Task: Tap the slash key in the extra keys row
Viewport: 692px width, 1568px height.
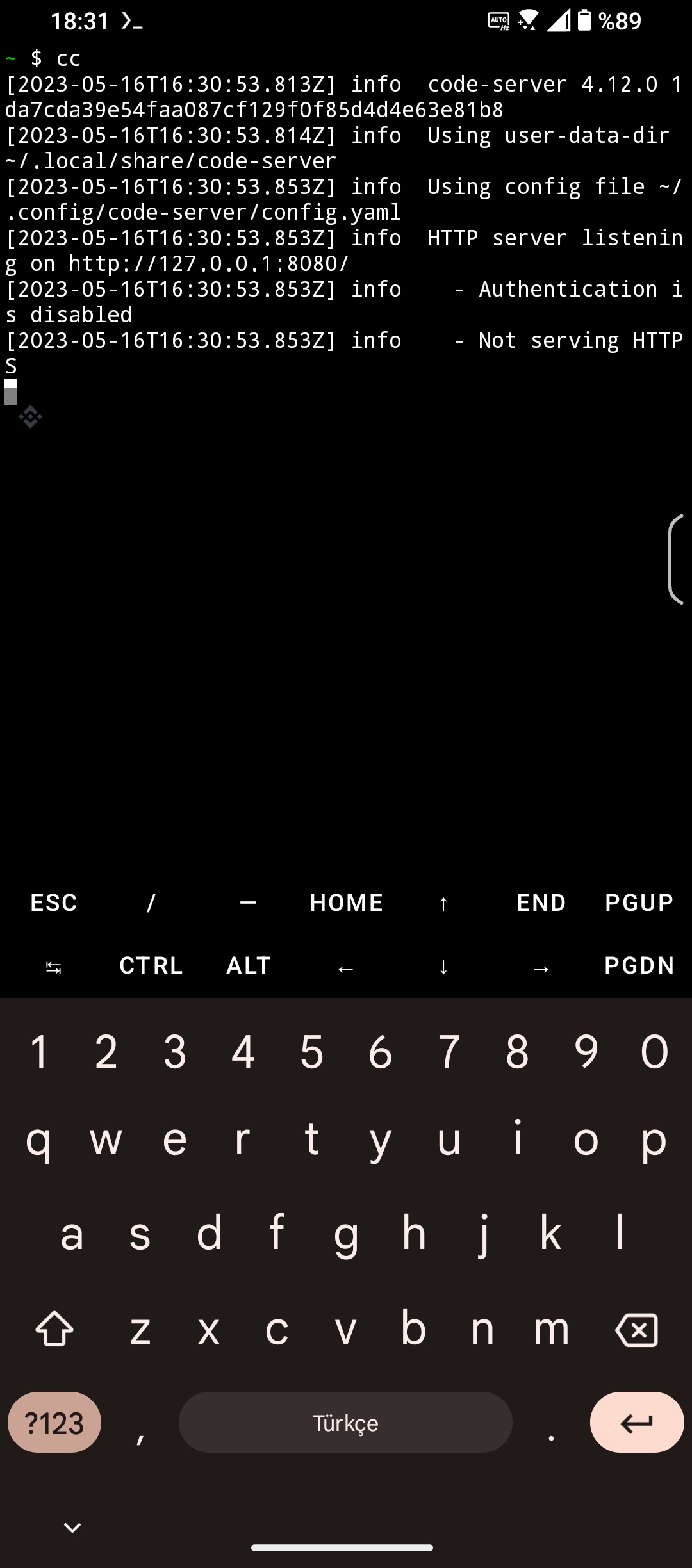Action: 151,902
